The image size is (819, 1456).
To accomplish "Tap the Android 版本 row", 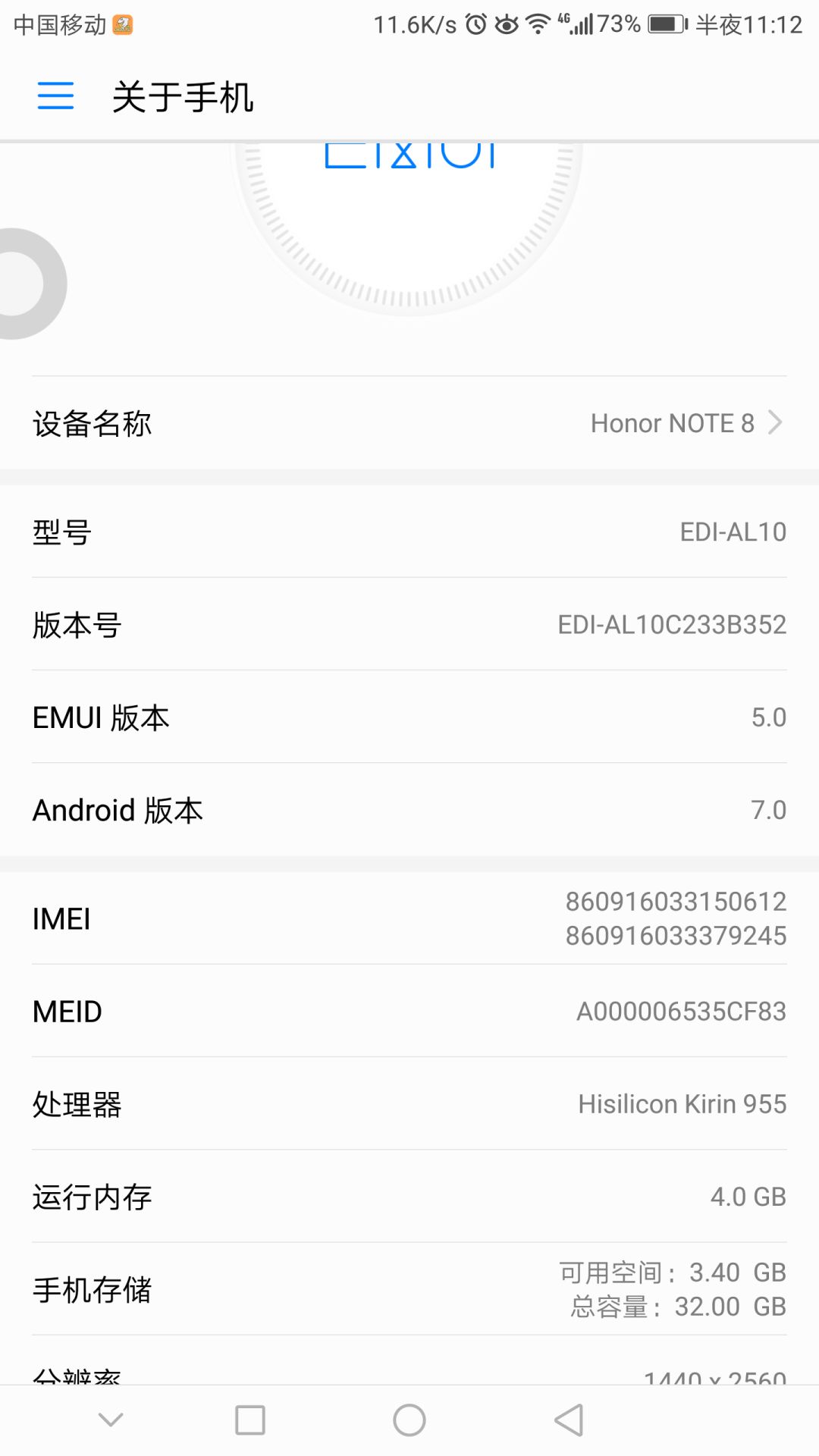I will (x=409, y=810).
